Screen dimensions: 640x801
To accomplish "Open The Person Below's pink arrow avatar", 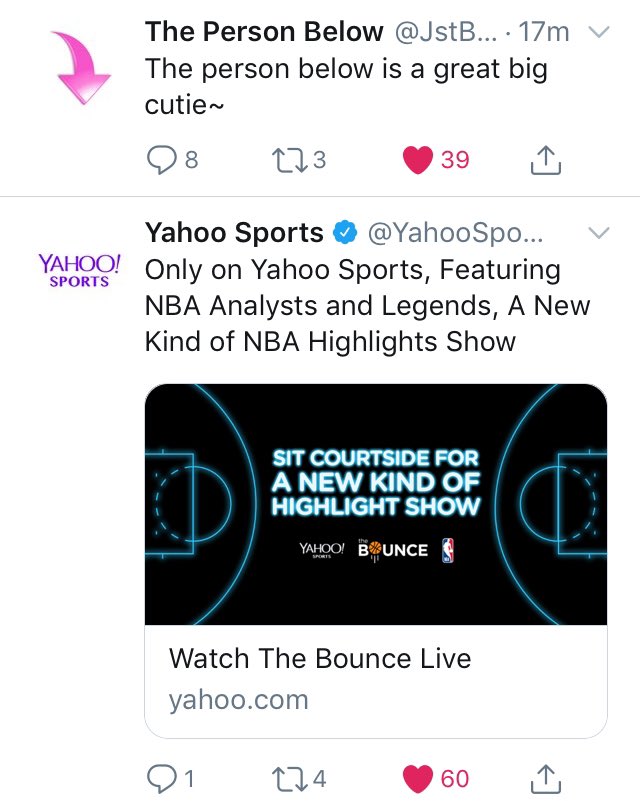I will (x=82, y=67).
